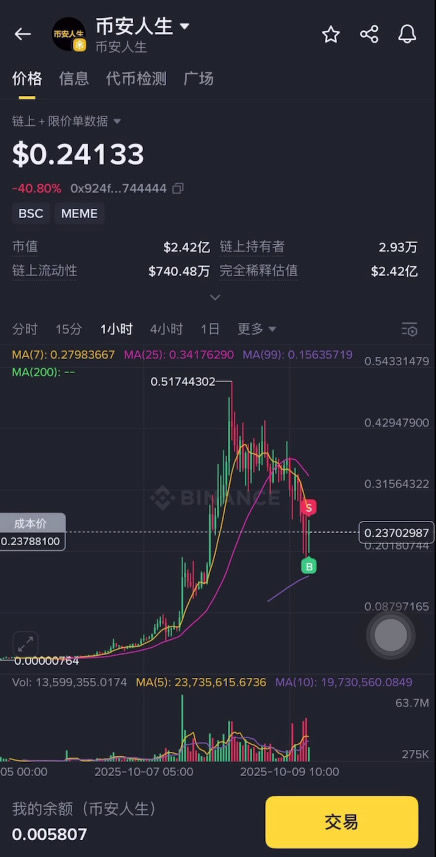This screenshot has width=436, height=857.
Task: Open the 更多 intervals dropdown
Action: pos(256,329)
